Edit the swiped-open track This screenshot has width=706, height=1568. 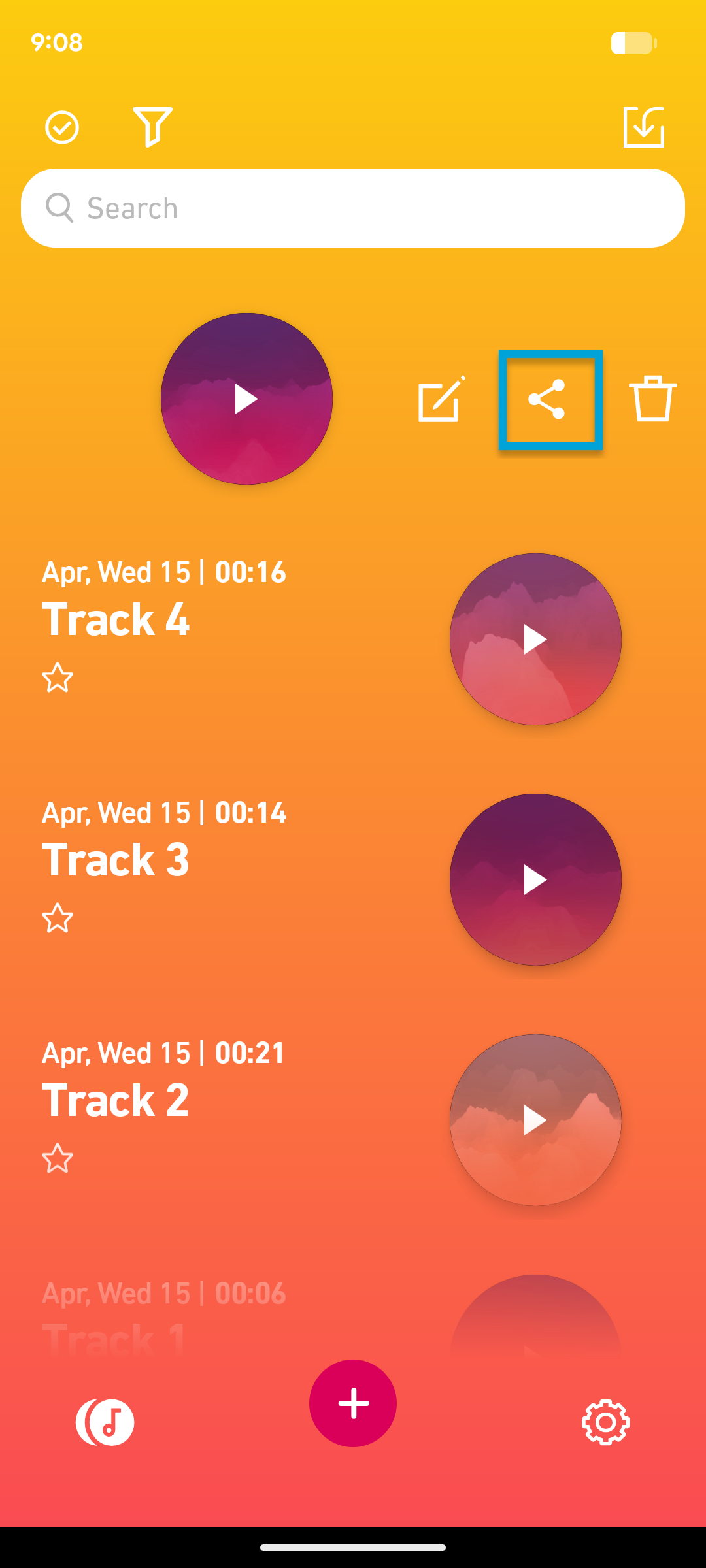click(x=442, y=399)
